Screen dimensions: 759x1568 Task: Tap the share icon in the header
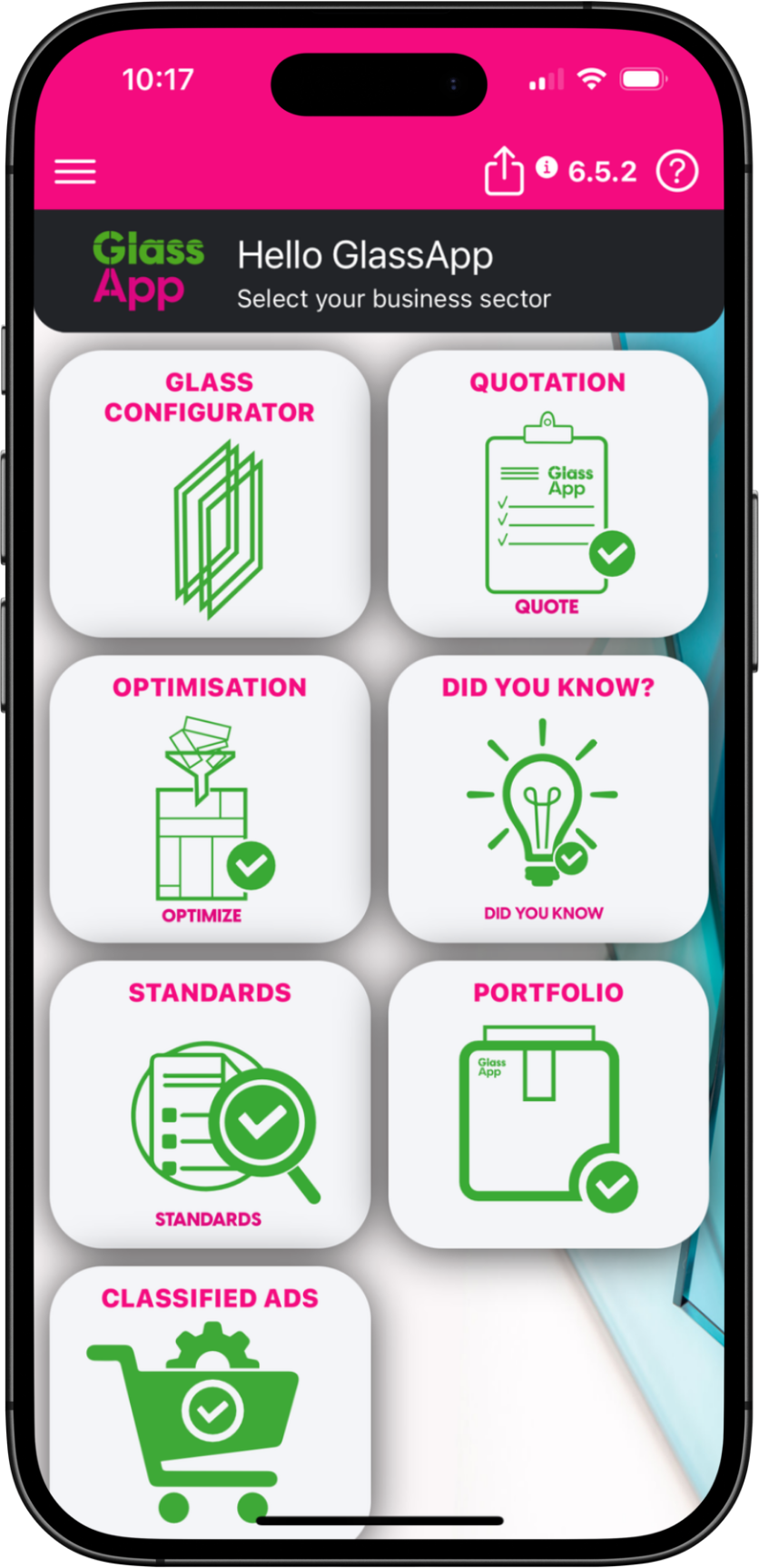(504, 171)
